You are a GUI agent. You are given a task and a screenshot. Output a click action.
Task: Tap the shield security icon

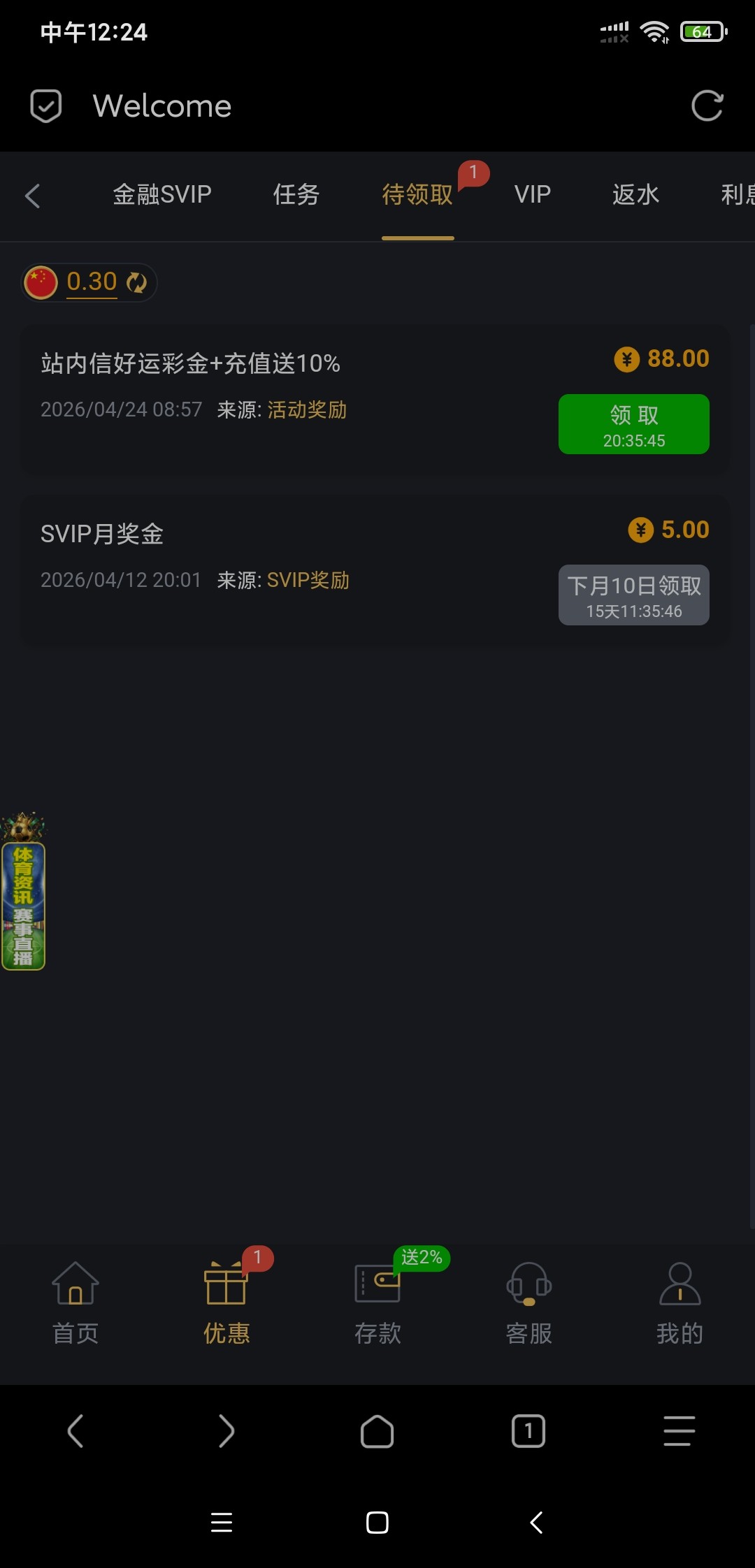(46, 106)
